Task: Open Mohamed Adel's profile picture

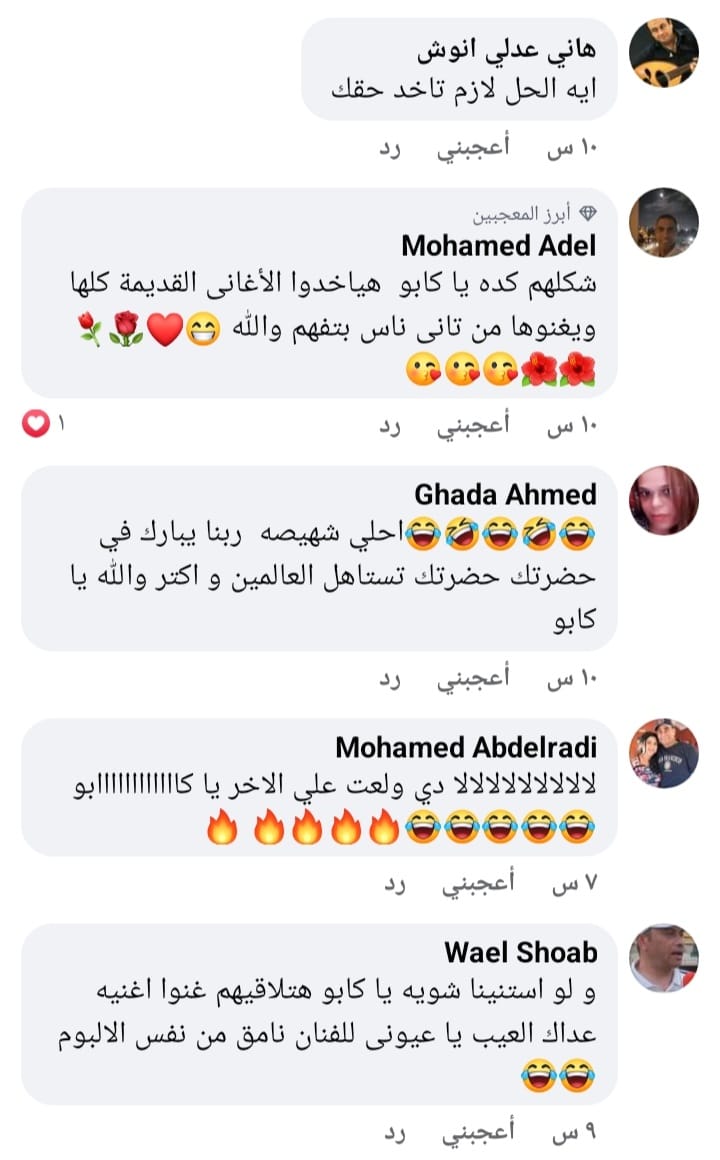Action: (663, 222)
